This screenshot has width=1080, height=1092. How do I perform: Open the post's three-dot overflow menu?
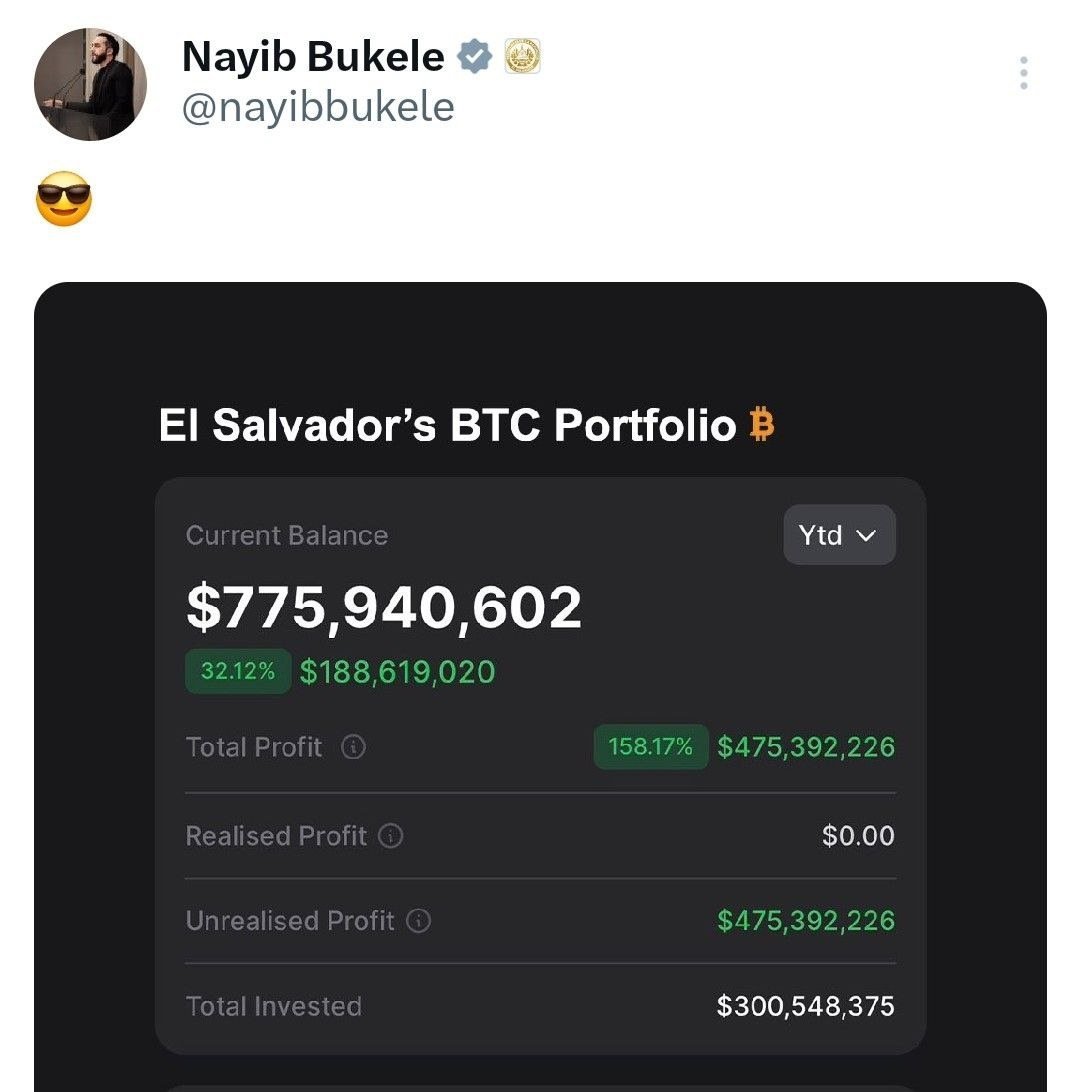coord(1023,73)
